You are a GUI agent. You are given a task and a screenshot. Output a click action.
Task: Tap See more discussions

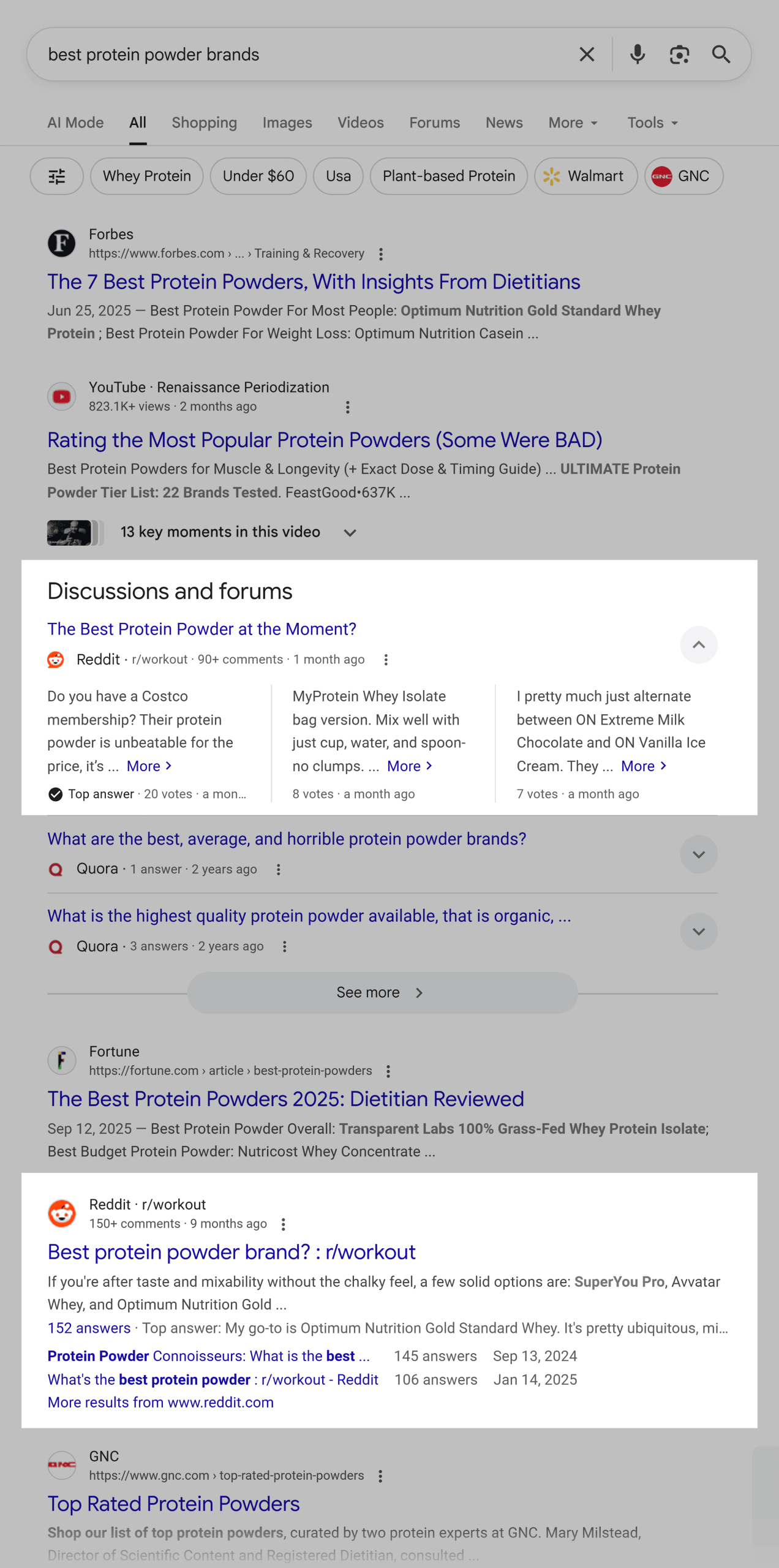click(382, 992)
